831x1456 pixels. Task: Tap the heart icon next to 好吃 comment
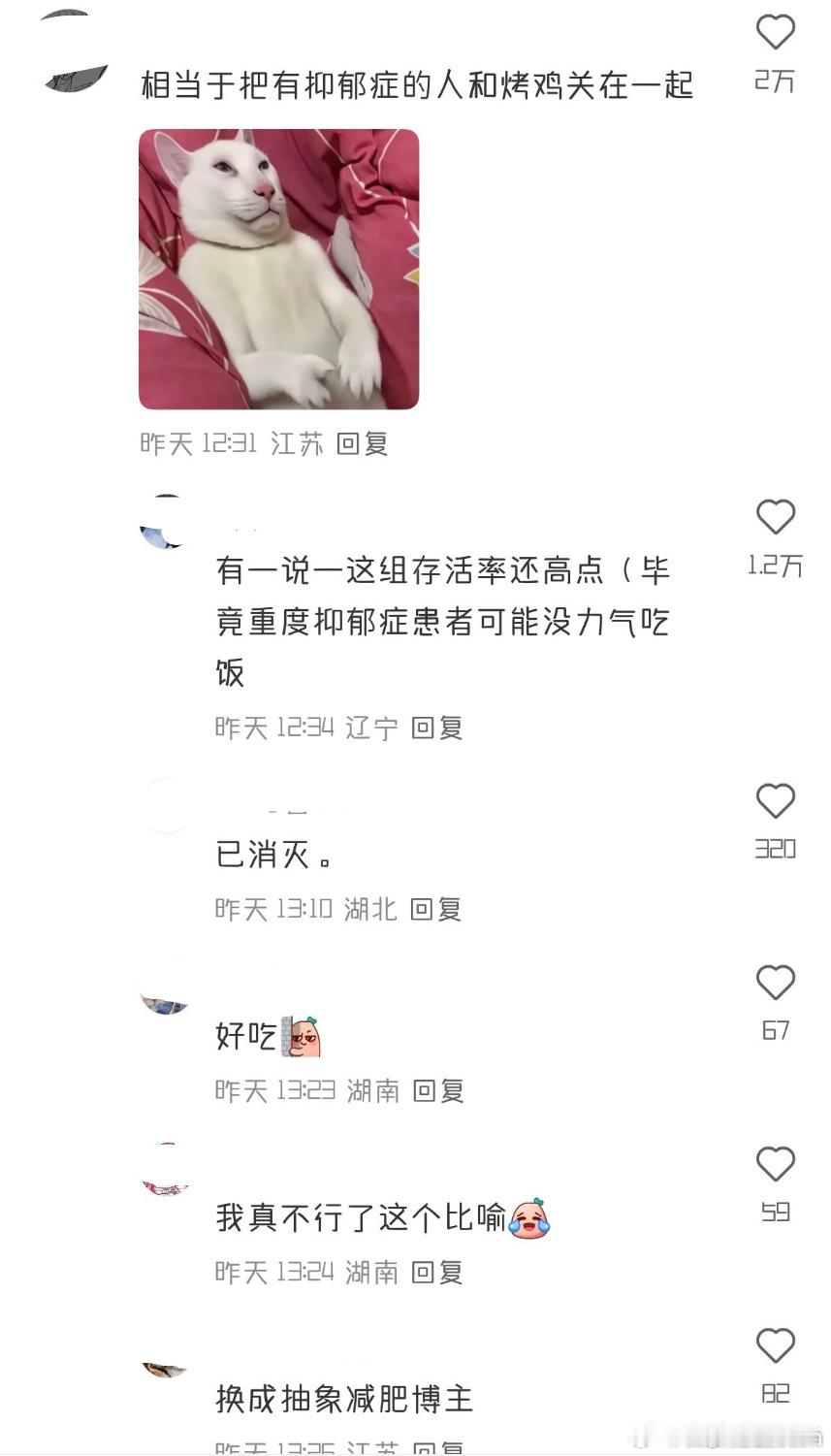click(776, 982)
